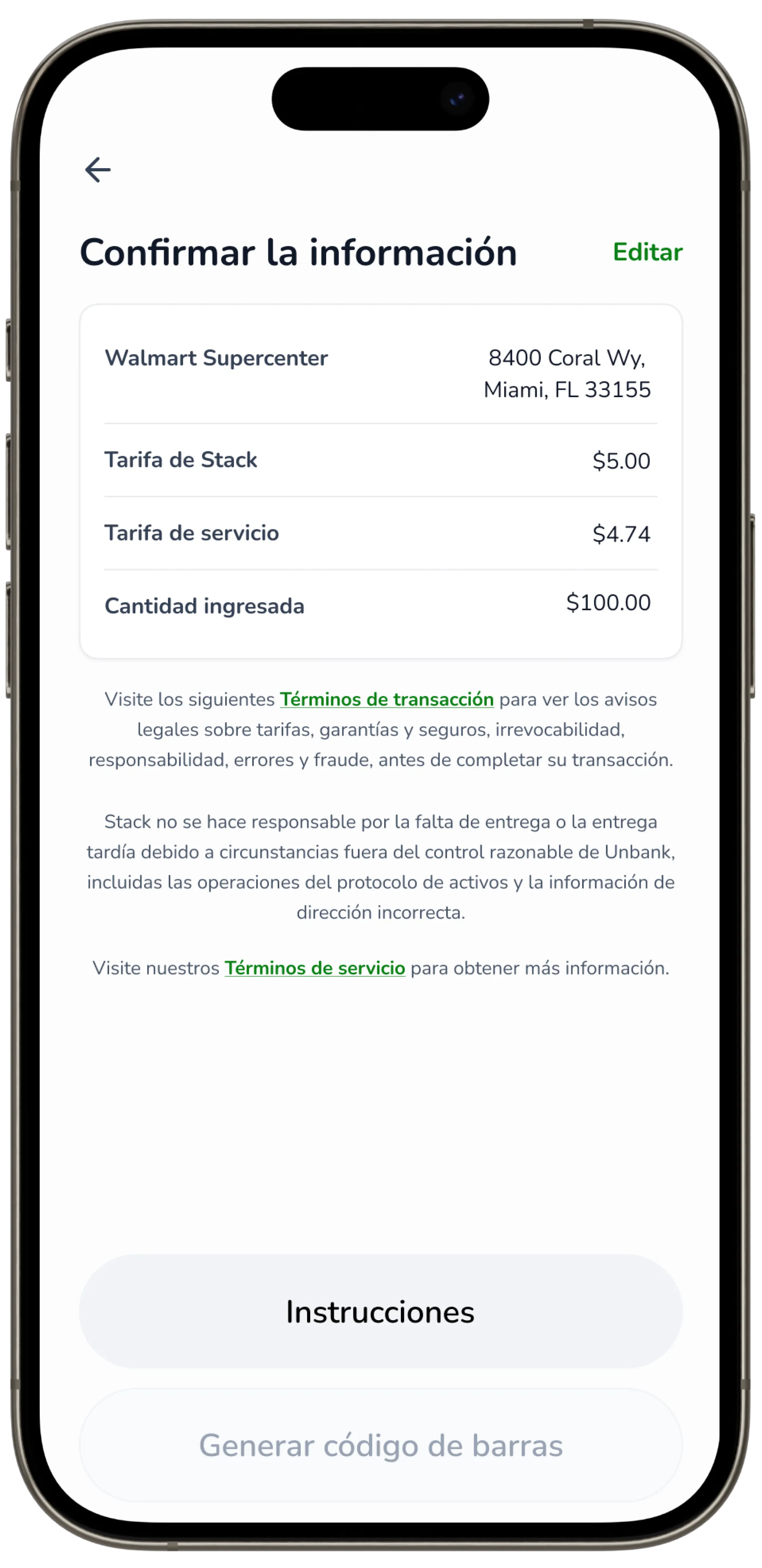This screenshot has height=1568, width=762.
Task: Open the Términos de transacción link
Action: tap(386, 699)
